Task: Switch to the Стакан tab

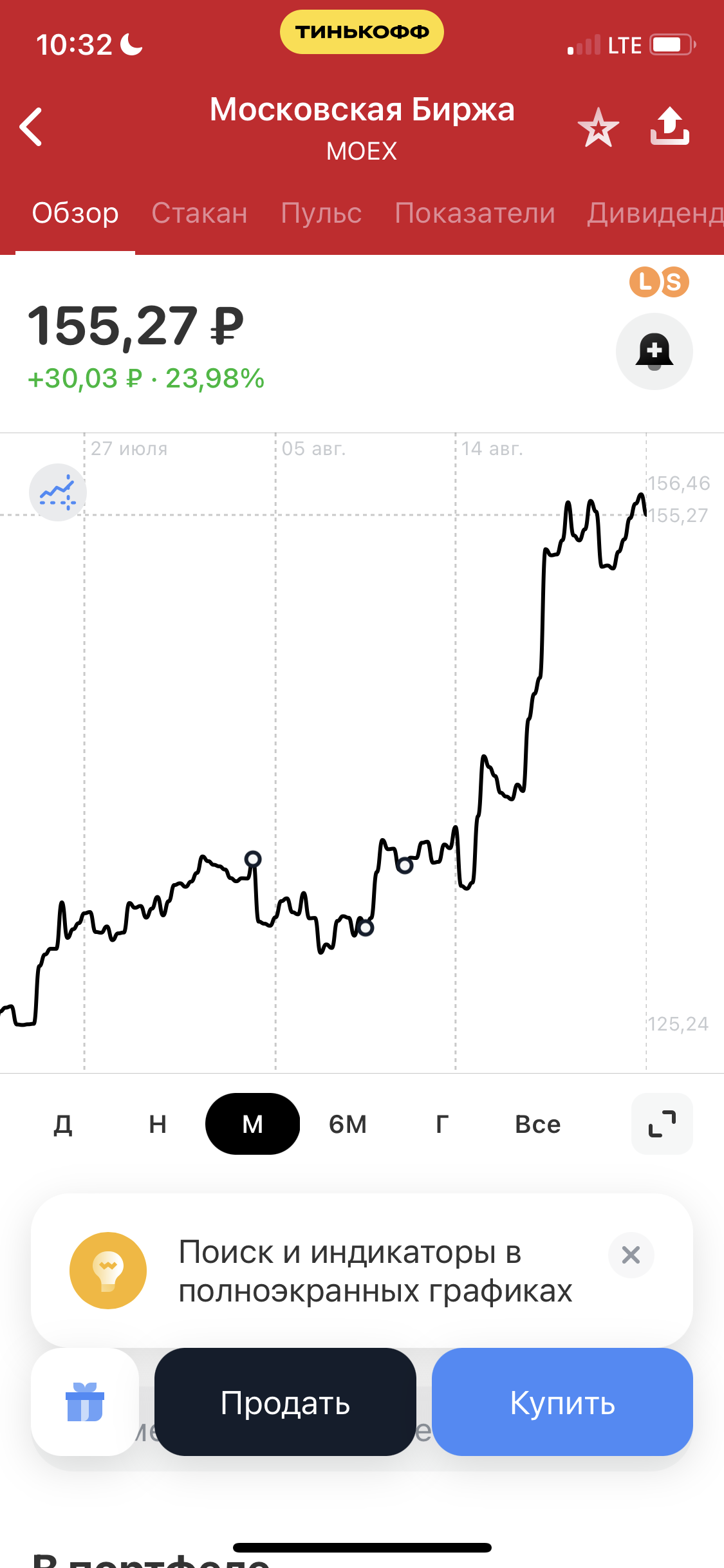Action: pyautogui.click(x=200, y=213)
